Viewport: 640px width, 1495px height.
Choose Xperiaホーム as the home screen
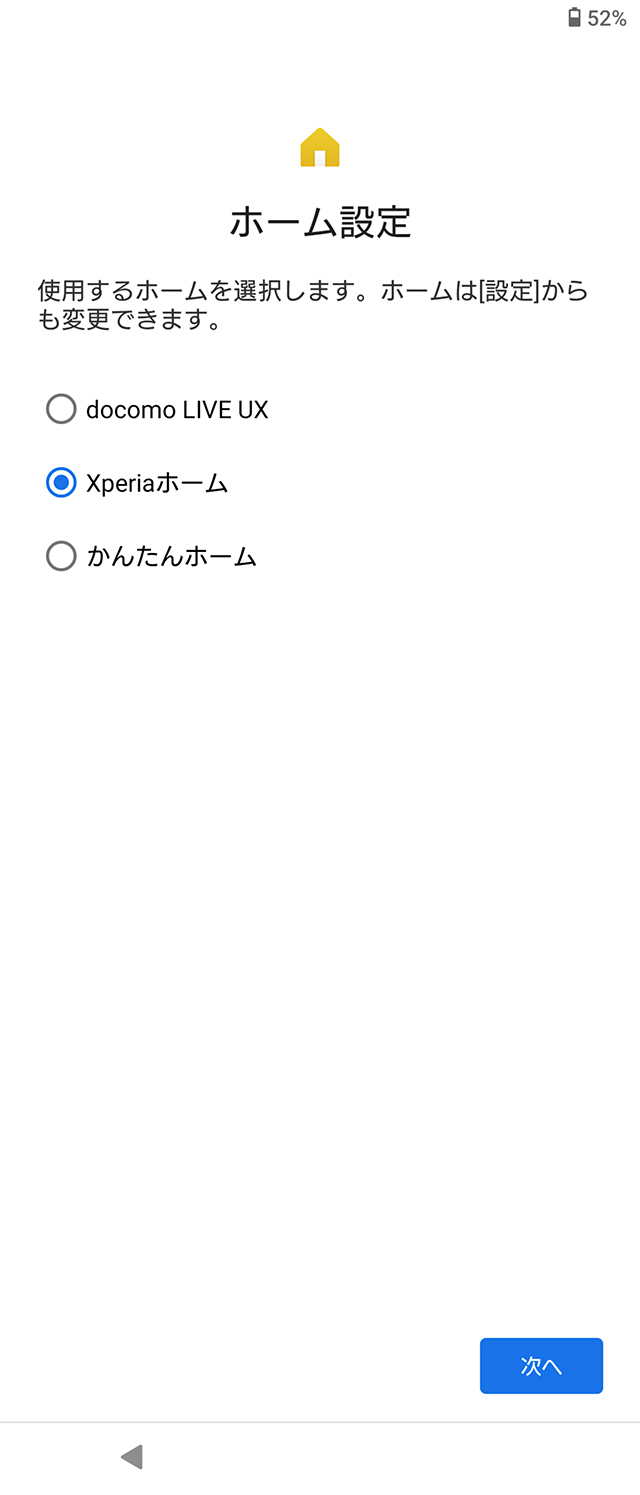[62, 483]
